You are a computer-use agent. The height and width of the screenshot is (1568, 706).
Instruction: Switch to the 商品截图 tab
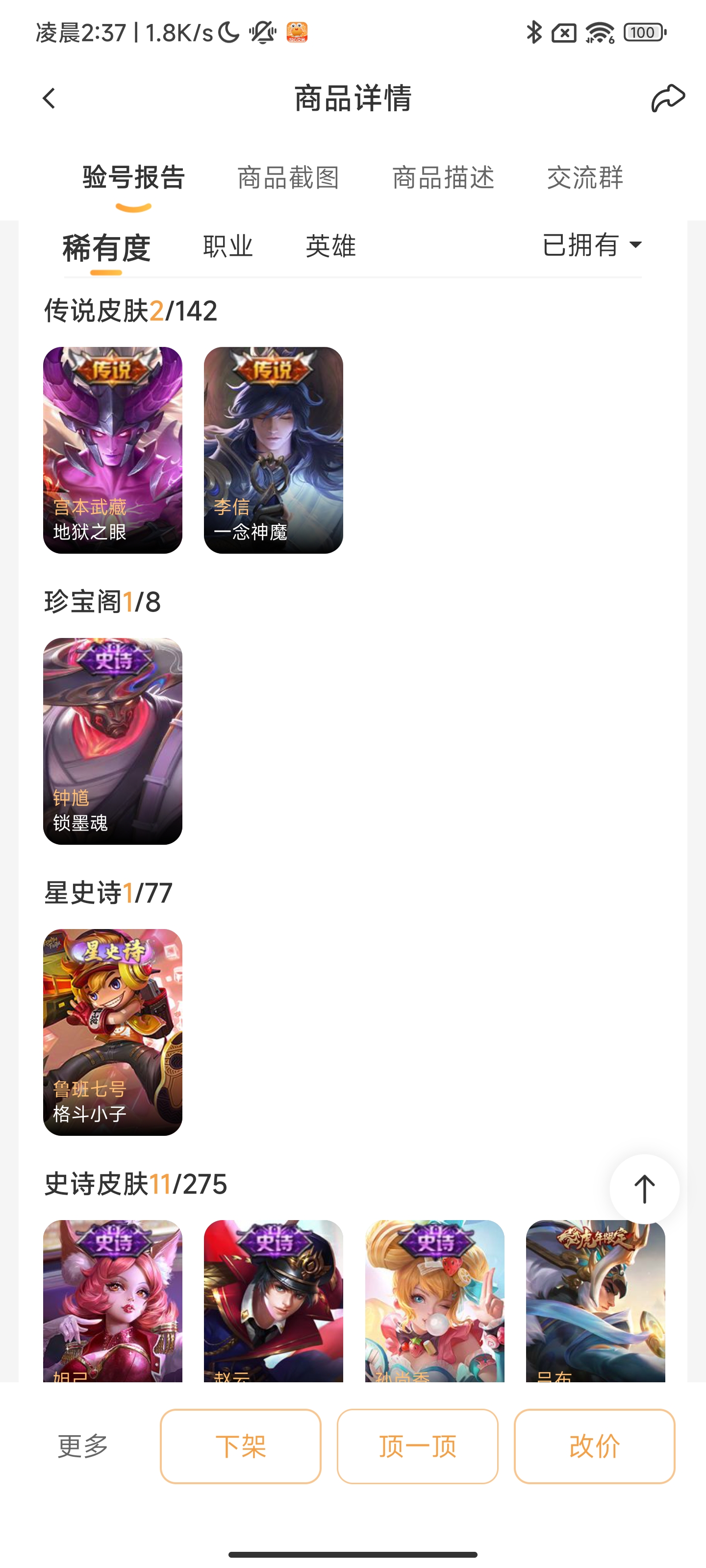click(x=288, y=178)
